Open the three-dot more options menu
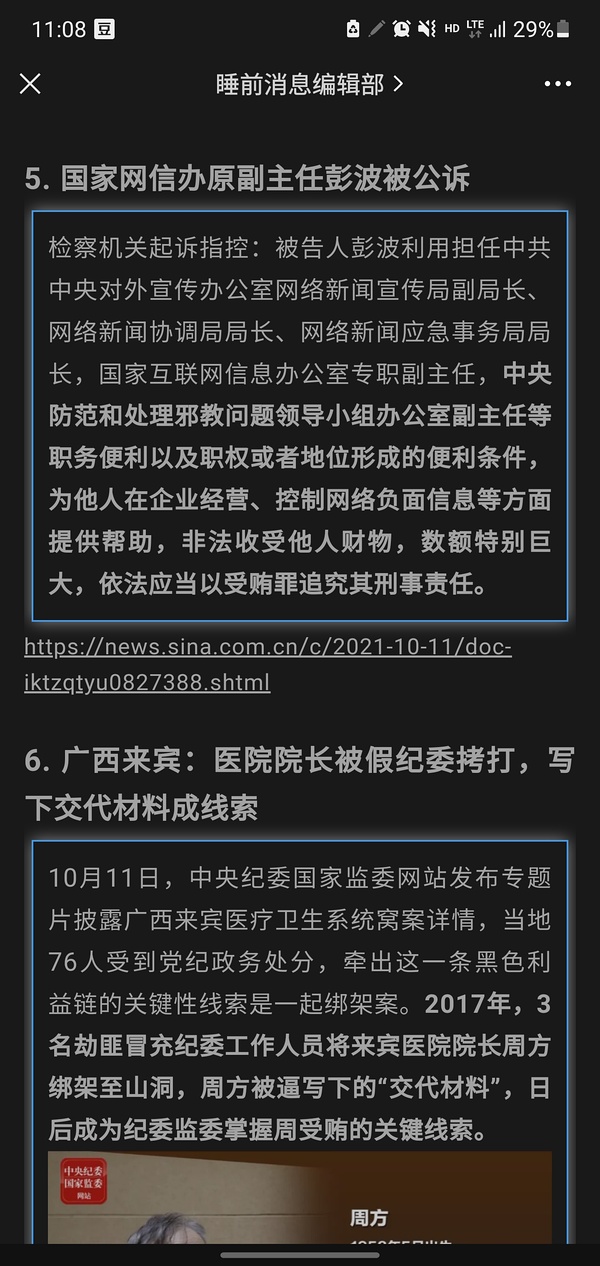Image resolution: width=600 pixels, height=1266 pixels. coord(558,84)
